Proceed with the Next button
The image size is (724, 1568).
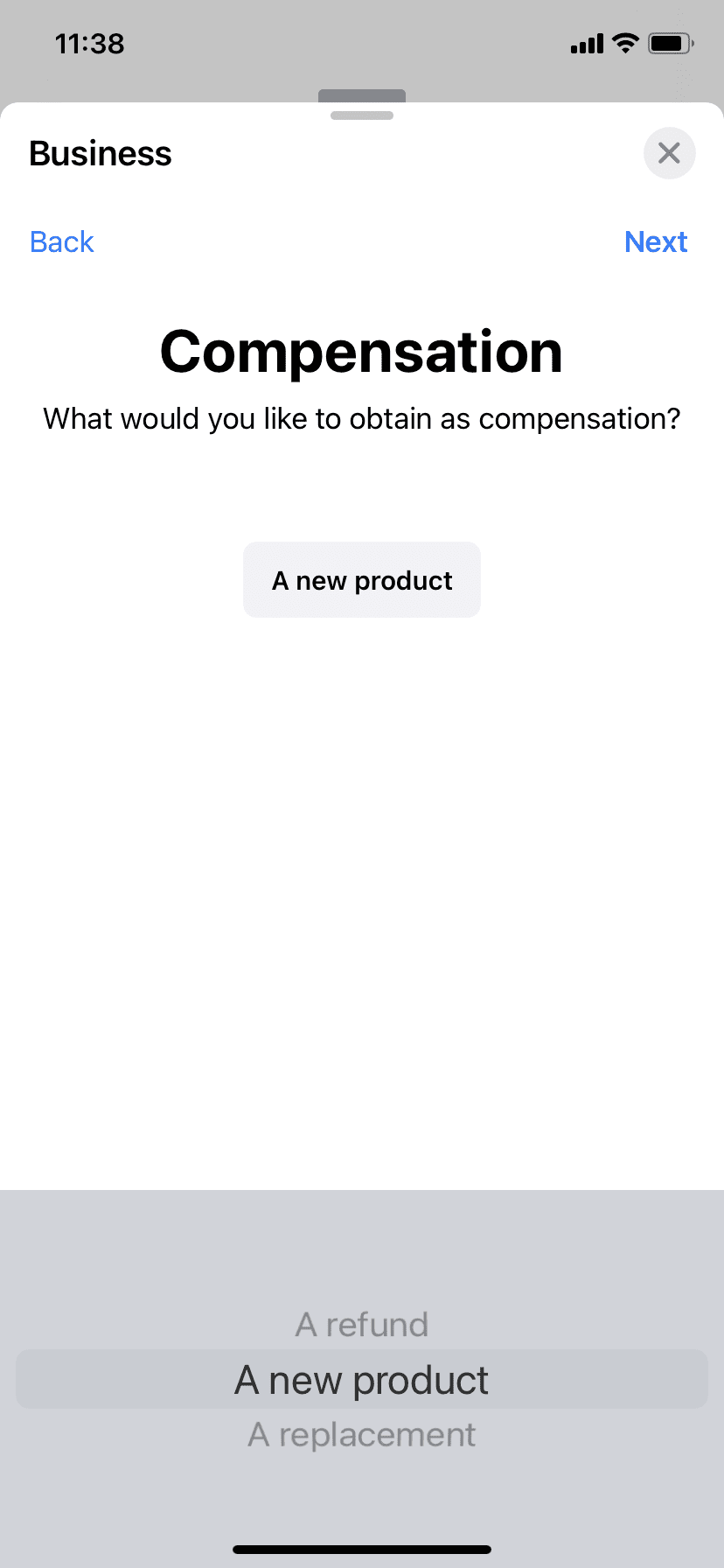656,241
